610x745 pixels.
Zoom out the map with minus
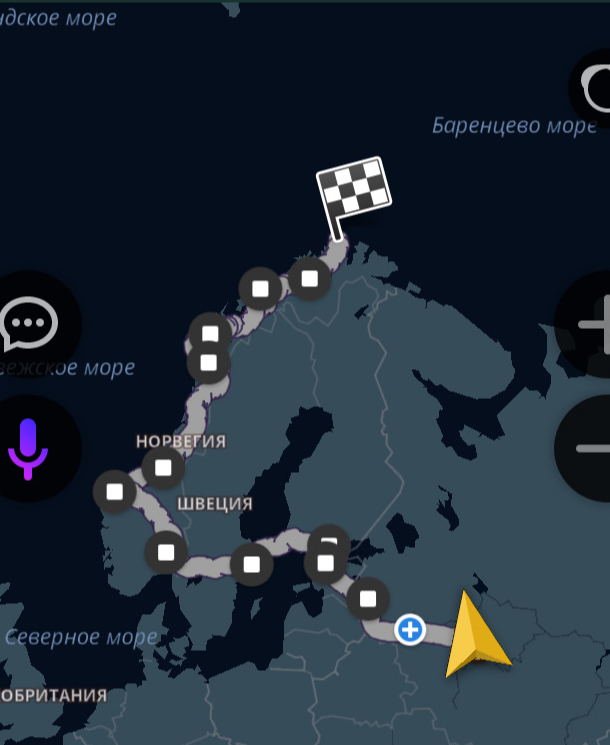click(x=590, y=447)
